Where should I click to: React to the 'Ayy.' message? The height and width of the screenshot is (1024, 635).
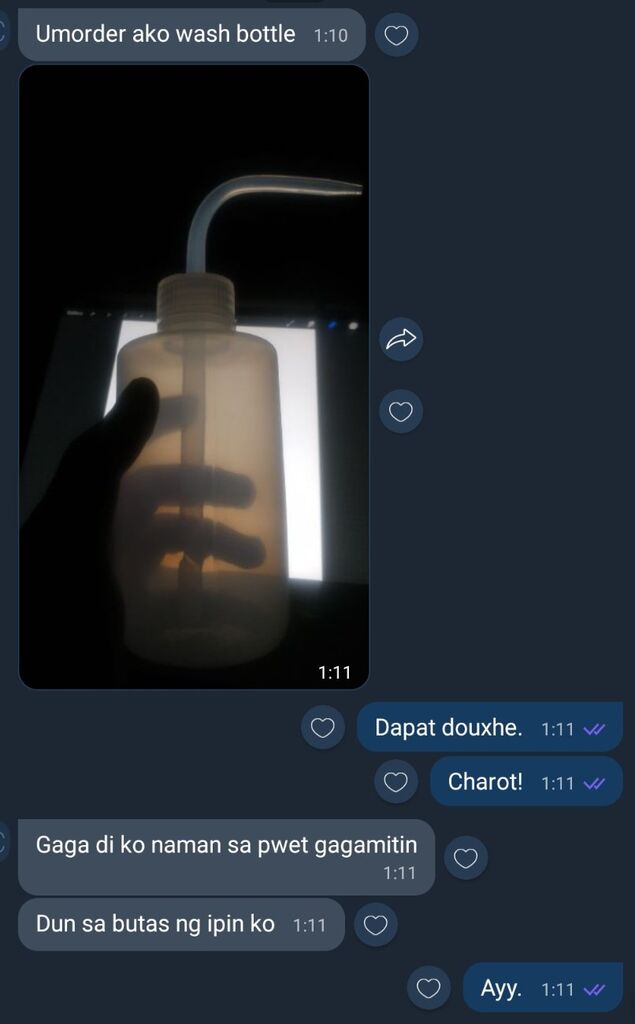(x=428, y=989)
